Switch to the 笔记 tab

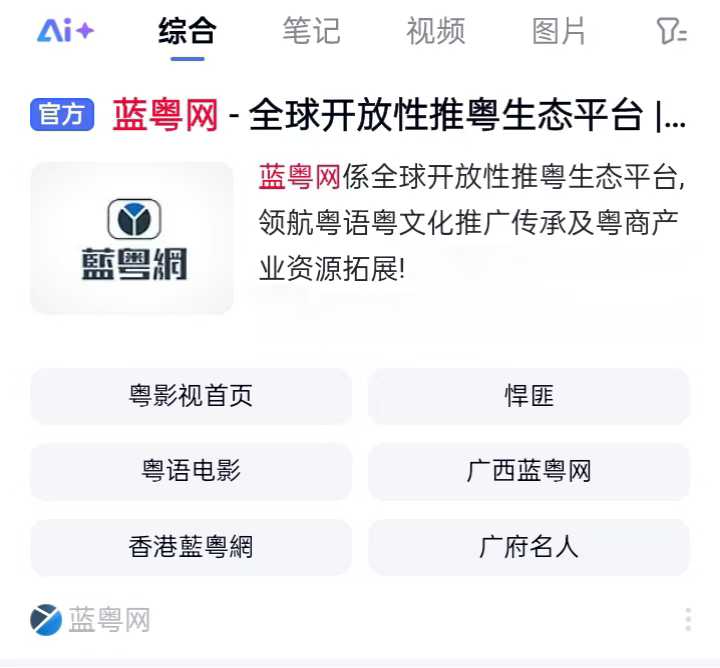pyautogui.click(x=311, y=31)
